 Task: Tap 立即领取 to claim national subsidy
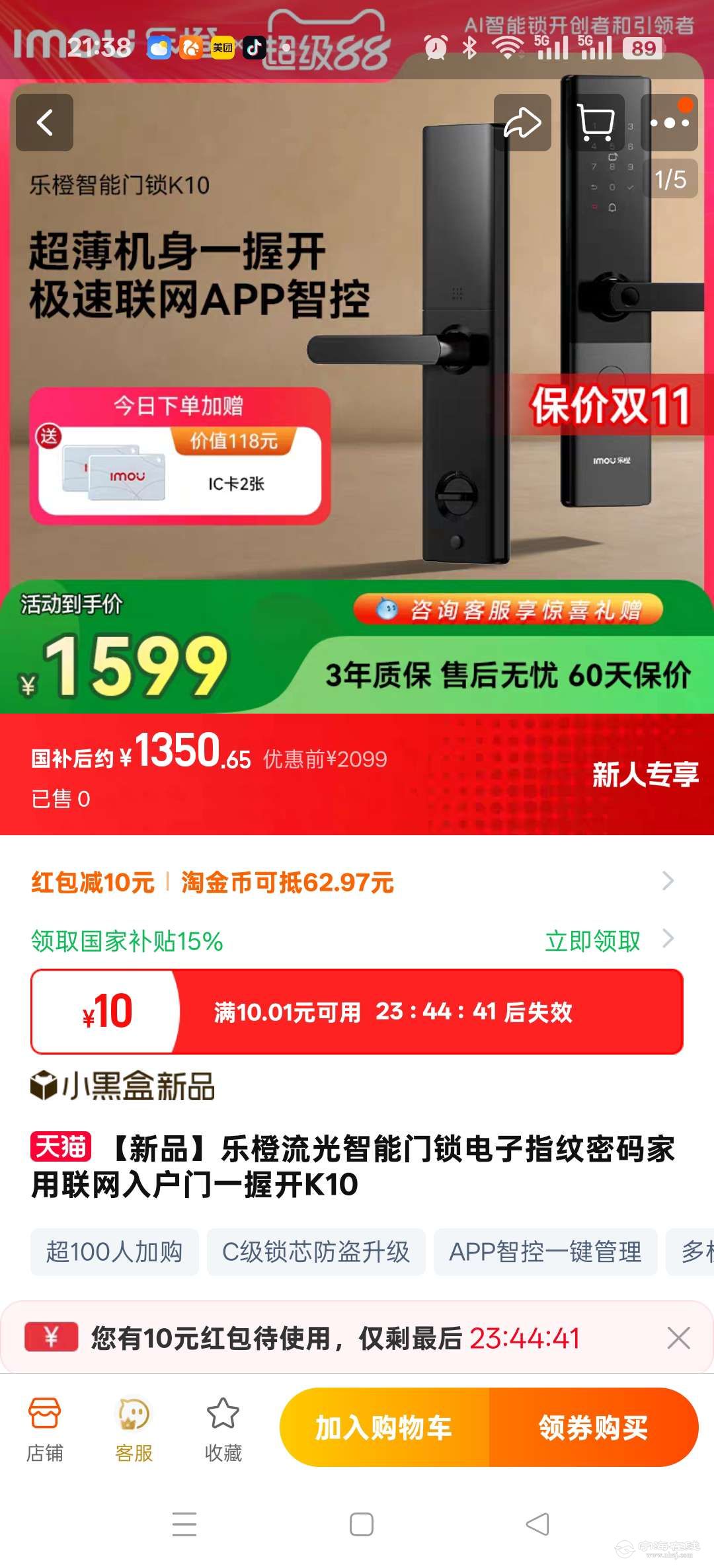coord(593,941)
